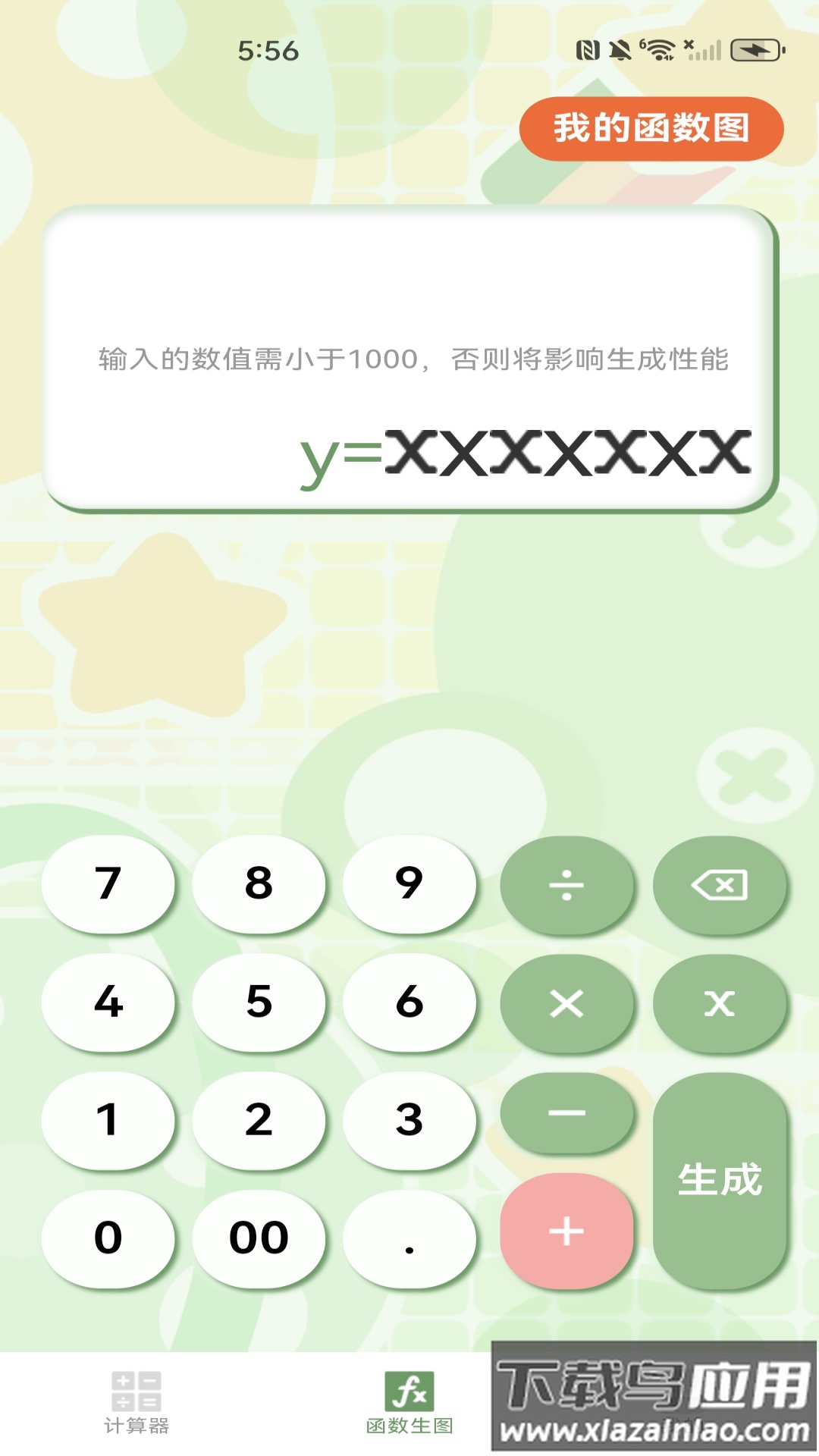
Task: Enter digit 3
Action: pyautogui.click(x=409, y=1120)
